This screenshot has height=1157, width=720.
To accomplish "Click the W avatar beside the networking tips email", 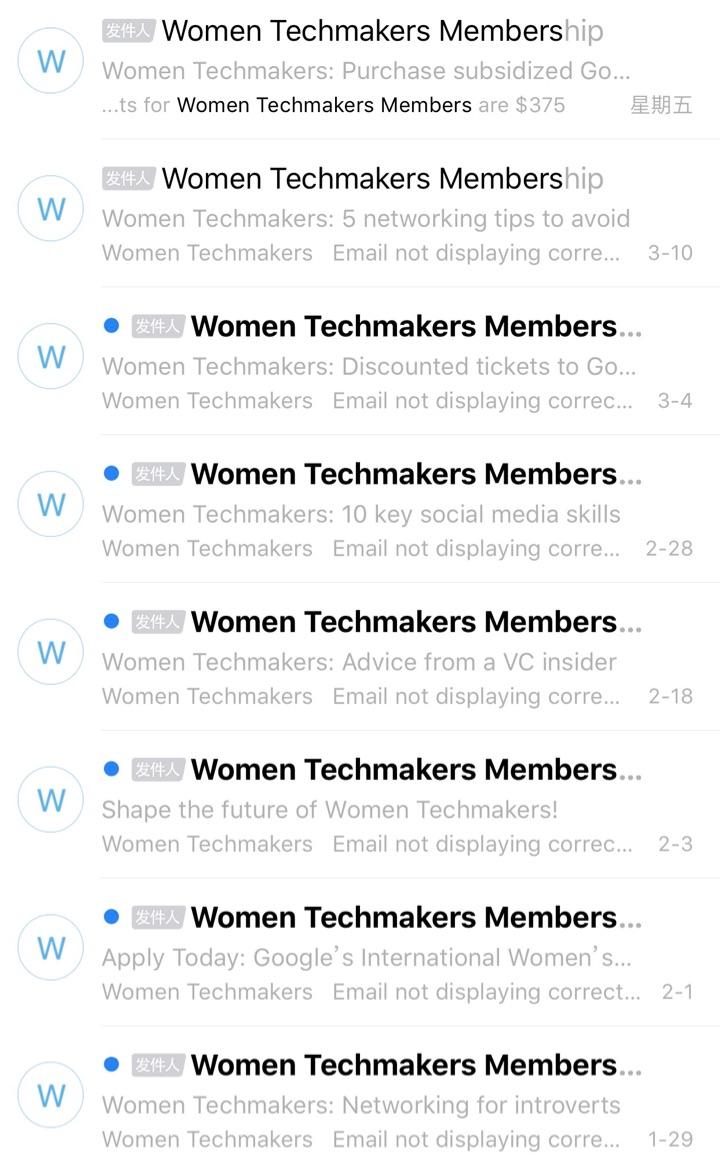I will [50, 208].
